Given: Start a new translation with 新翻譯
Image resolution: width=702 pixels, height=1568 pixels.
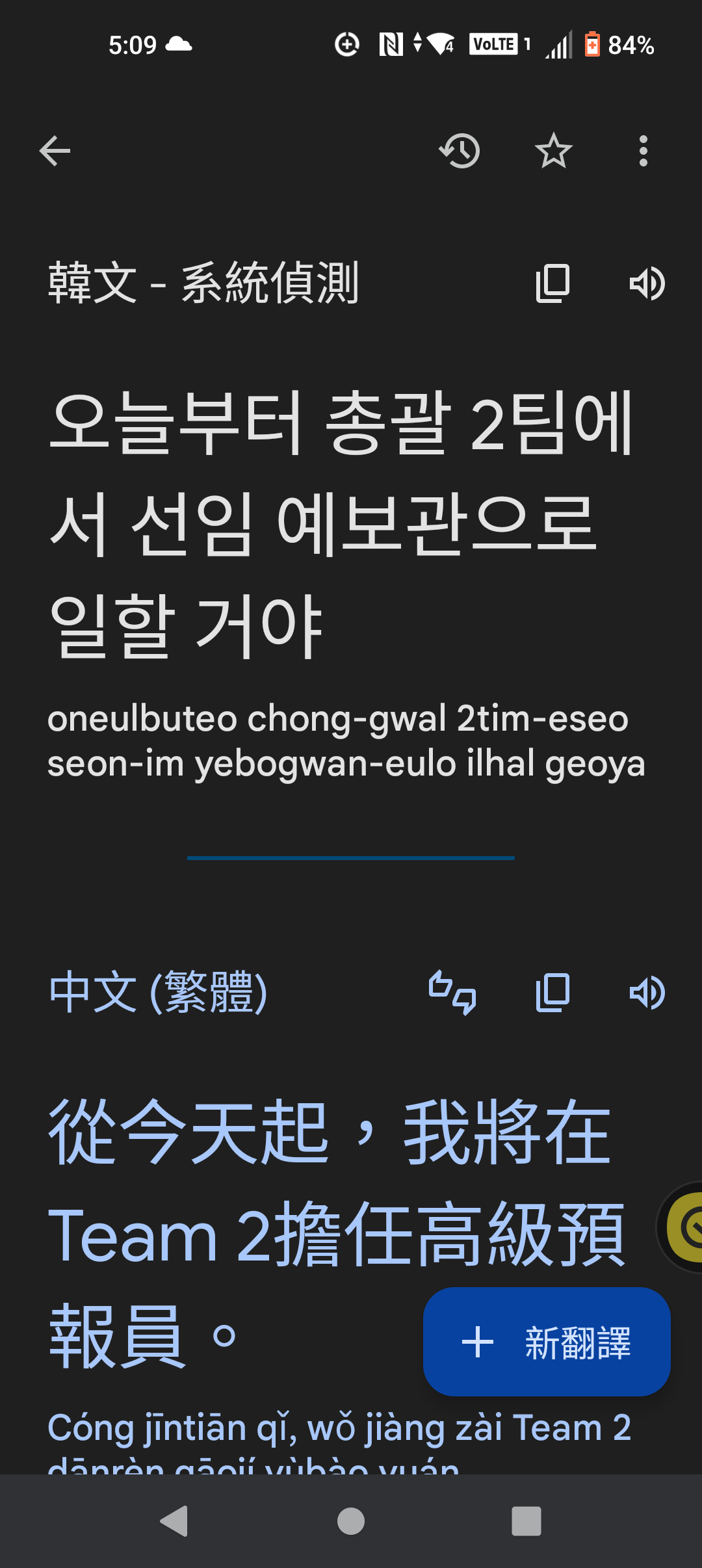Looking at the screenshot, I should point(547,1342).
